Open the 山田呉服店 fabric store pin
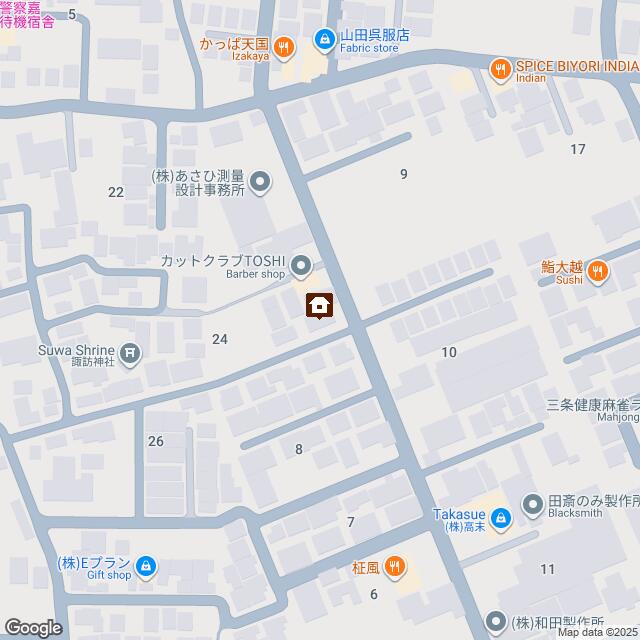The width and height of the screenshot is (640, 640). coord(325,41)
